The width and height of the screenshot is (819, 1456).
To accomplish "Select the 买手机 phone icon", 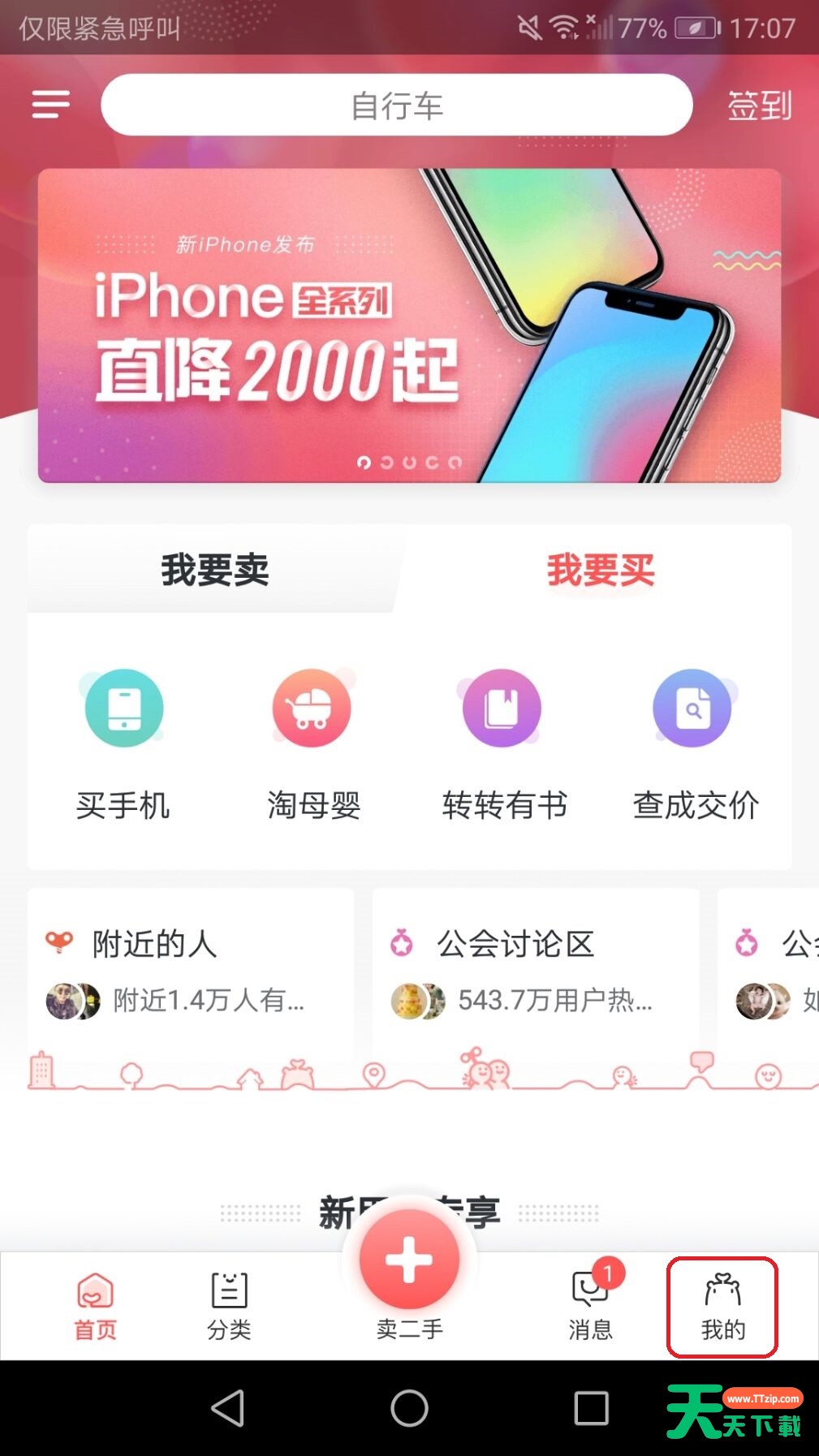I will click(x=123, y=708).
